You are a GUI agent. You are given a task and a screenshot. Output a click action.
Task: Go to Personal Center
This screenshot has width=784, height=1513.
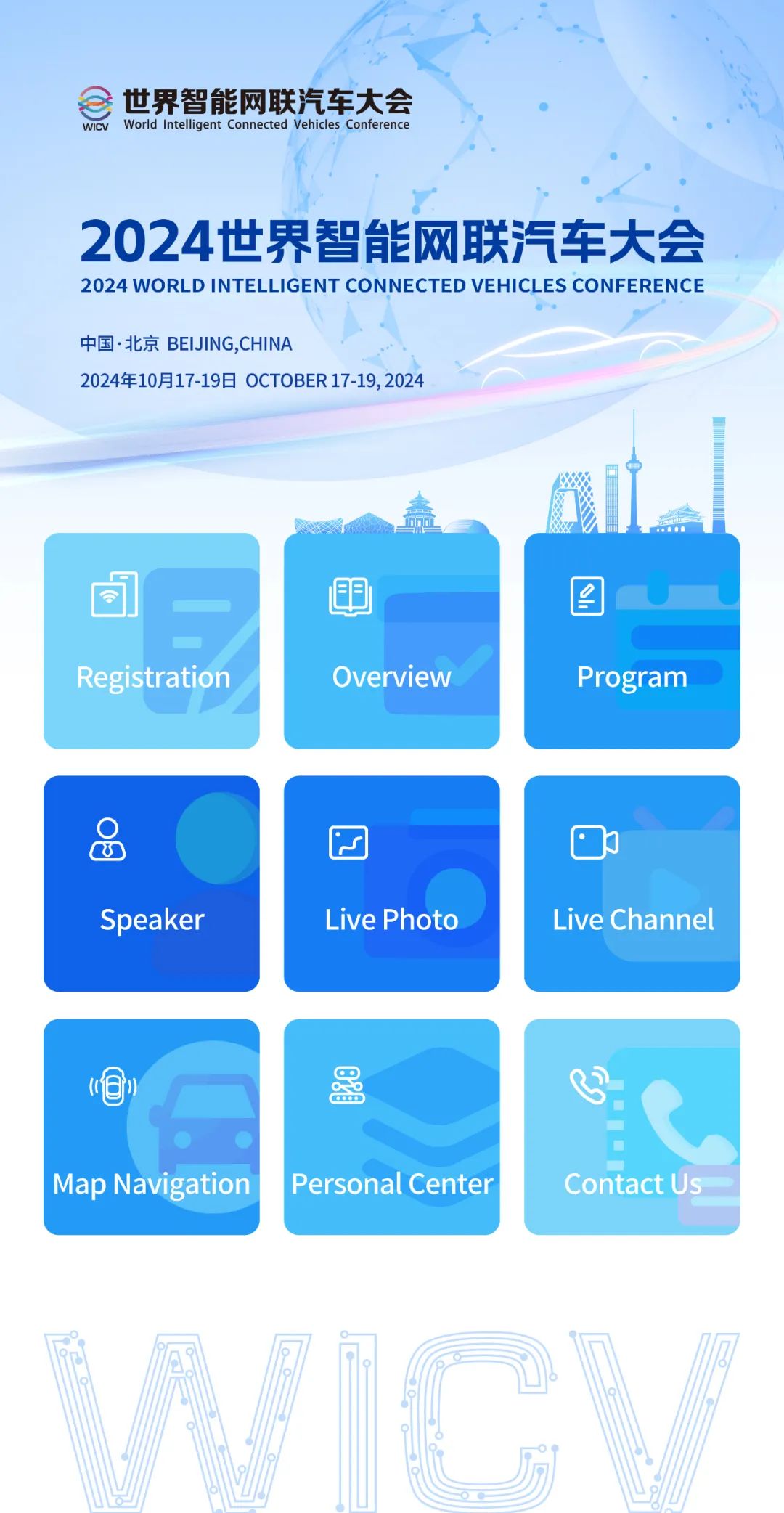(x=391, y=1127)
